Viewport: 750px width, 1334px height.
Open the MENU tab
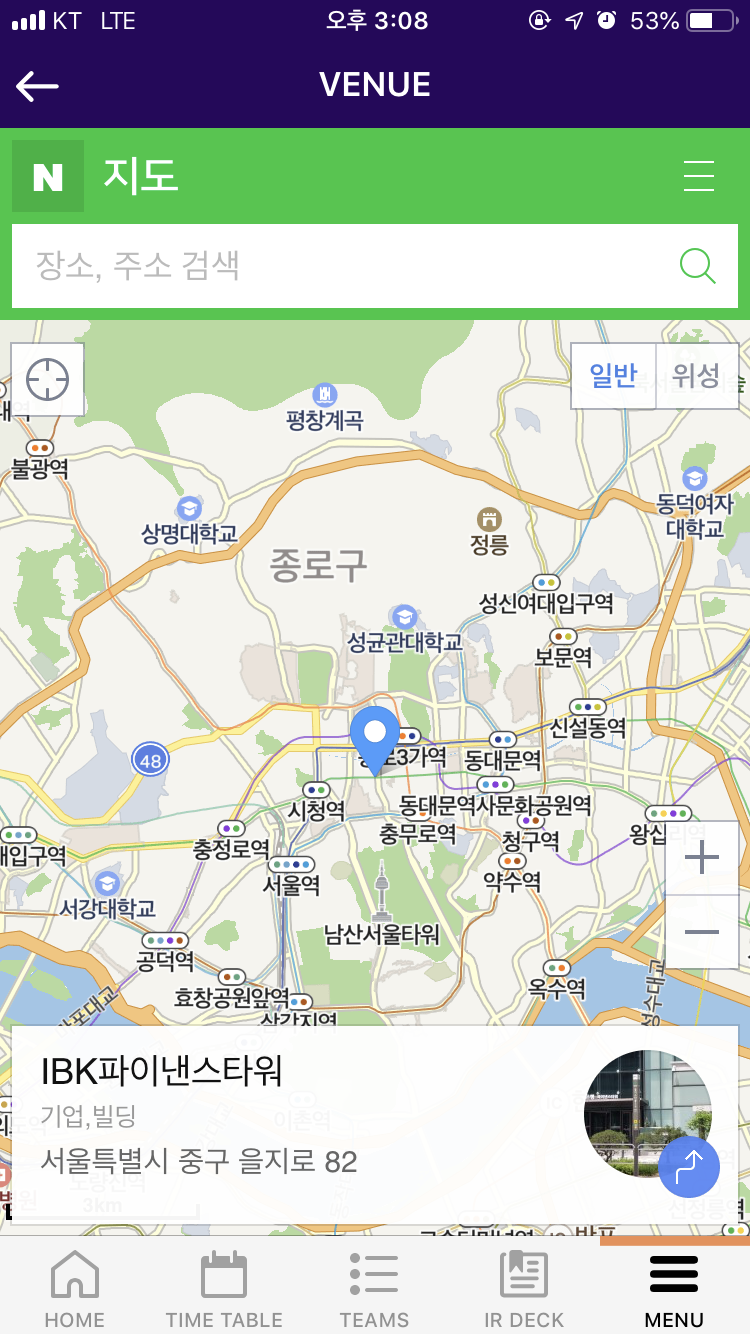click(674, 1290)
